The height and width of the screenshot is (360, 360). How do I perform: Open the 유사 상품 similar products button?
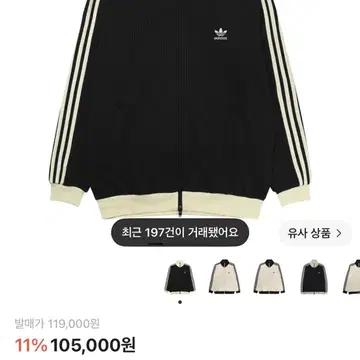pos(315,233)
